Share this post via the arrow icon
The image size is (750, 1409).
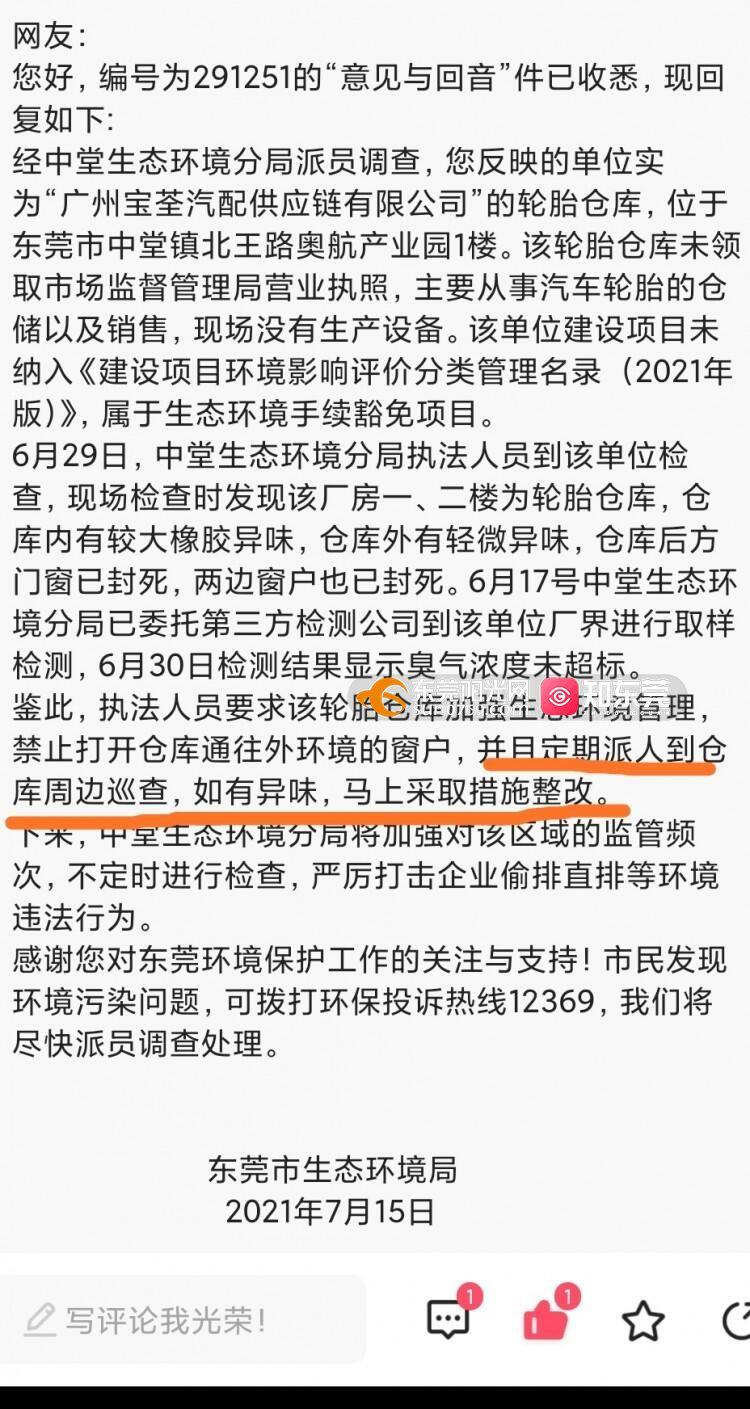click(736, 1322)
